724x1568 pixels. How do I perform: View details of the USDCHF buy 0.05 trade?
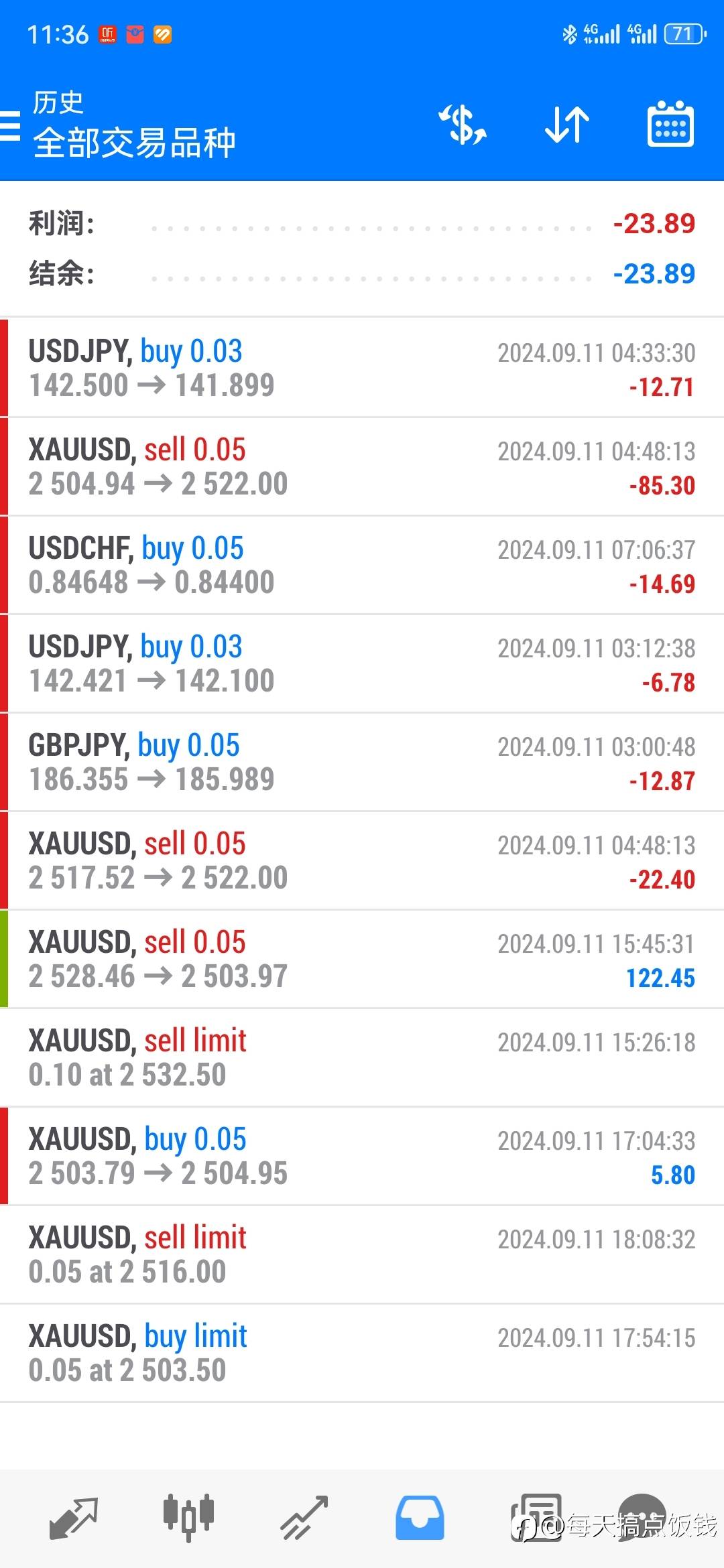362,565
